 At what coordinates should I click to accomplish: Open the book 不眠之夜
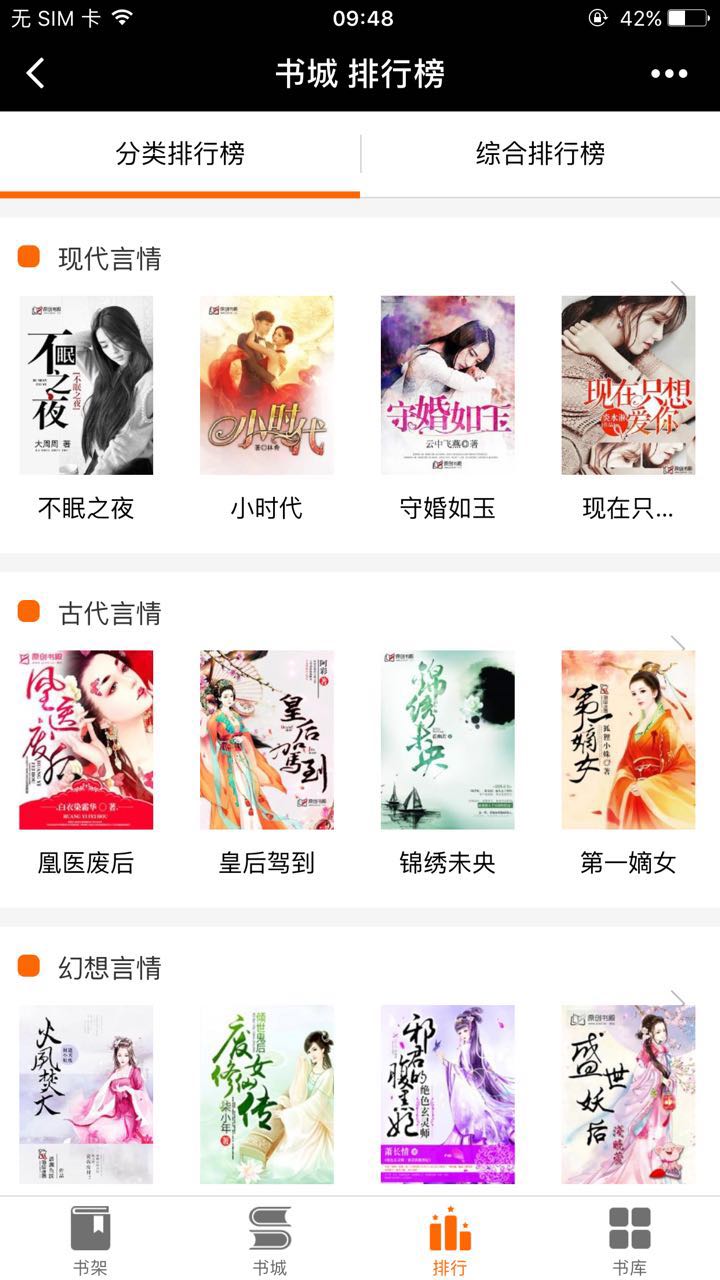86,385
